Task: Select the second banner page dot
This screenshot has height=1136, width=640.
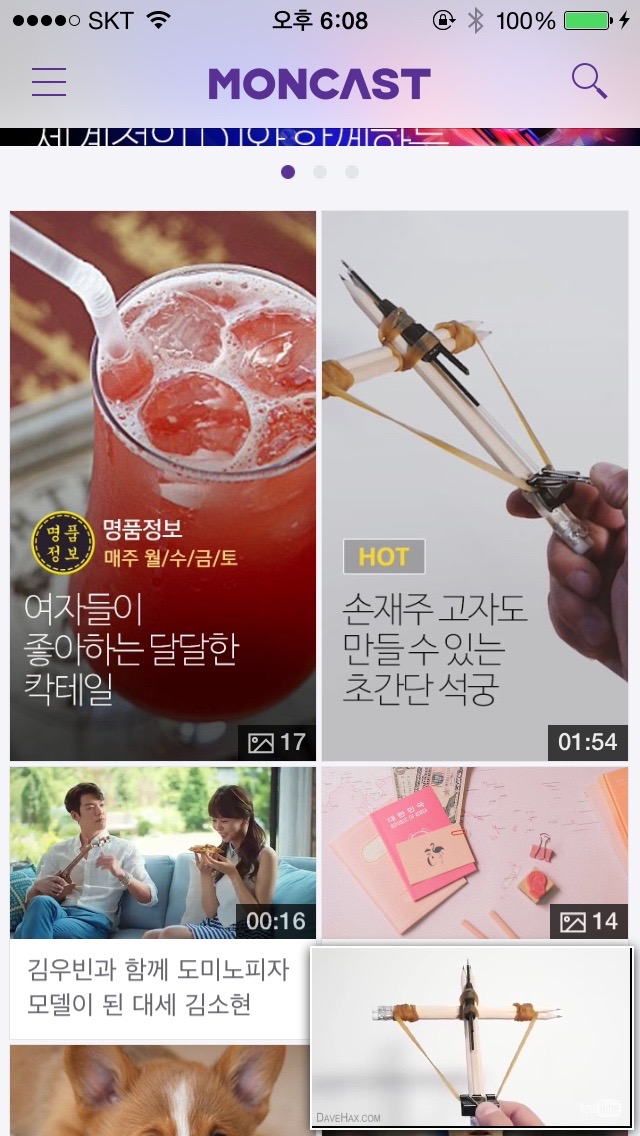Action: pyautogui.click(x=320, y=172)
